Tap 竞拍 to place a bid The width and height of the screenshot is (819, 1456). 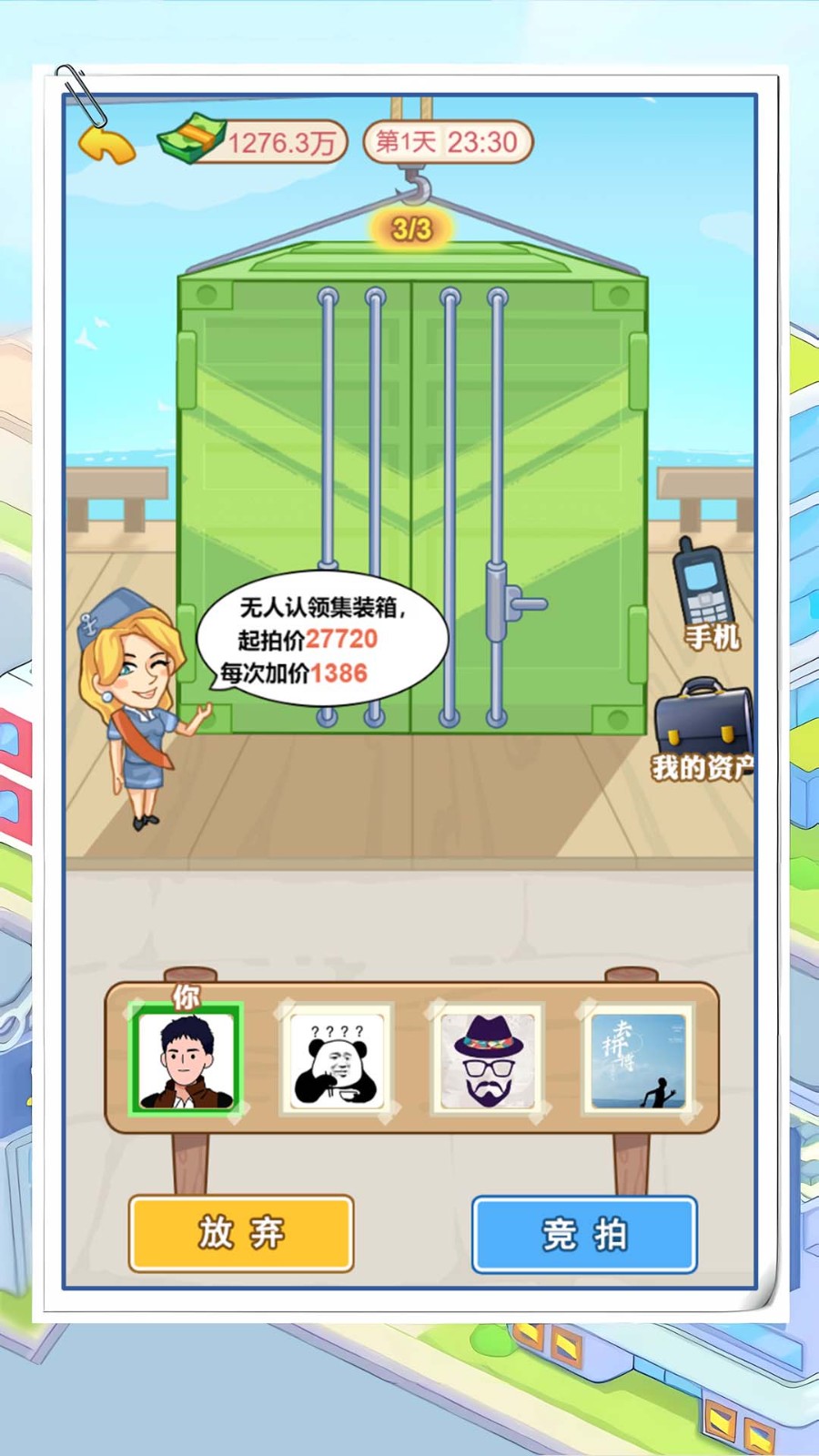point(584,1235)
